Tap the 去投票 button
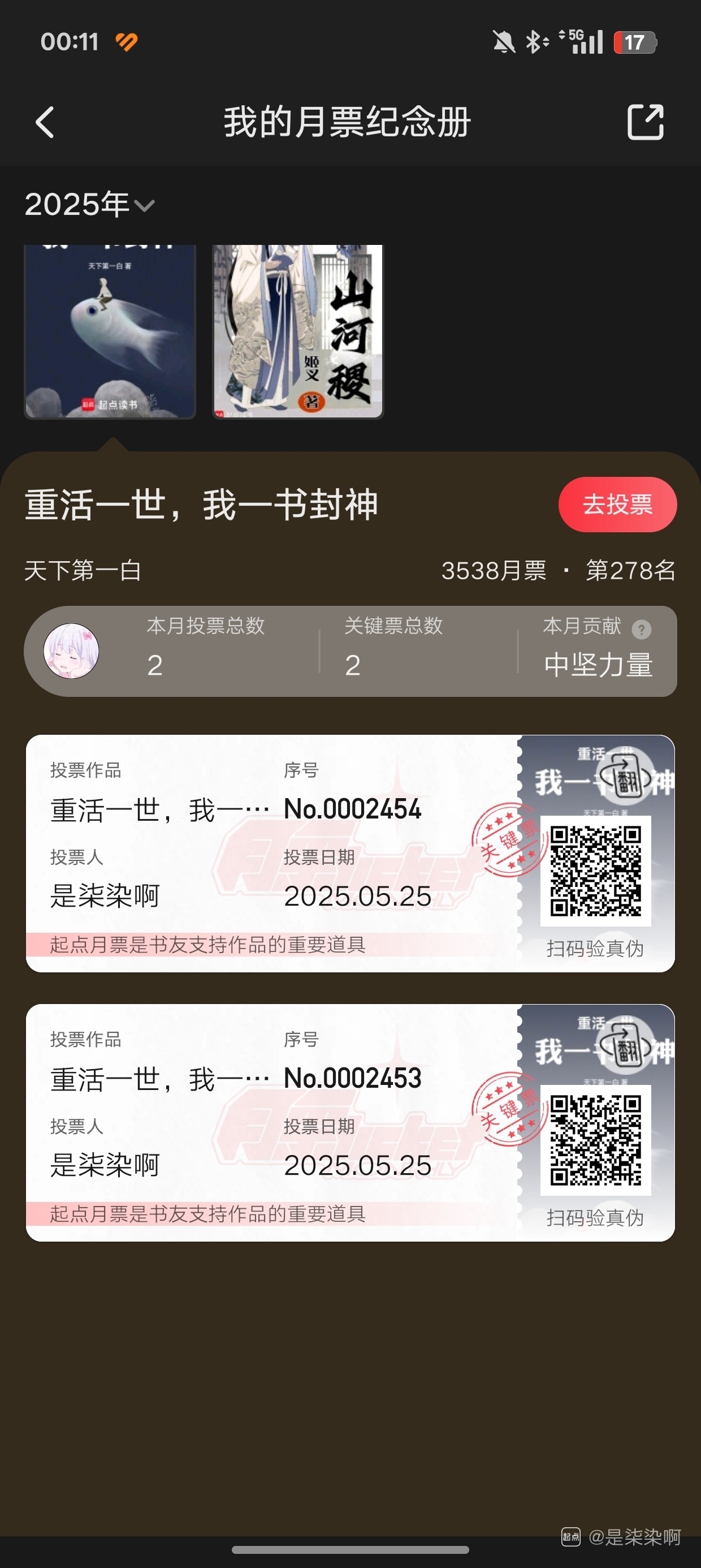The height and width of the screenshot is (1568, 701). click(617, 505)
